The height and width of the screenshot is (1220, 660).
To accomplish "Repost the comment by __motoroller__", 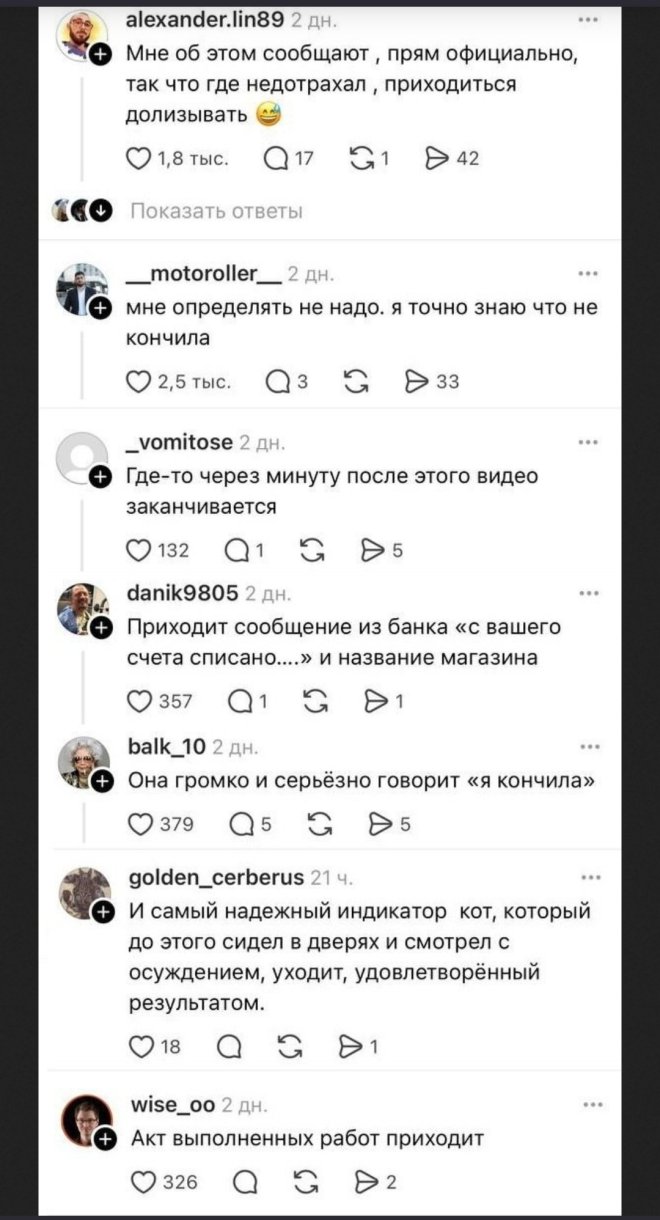I will 355,381.
